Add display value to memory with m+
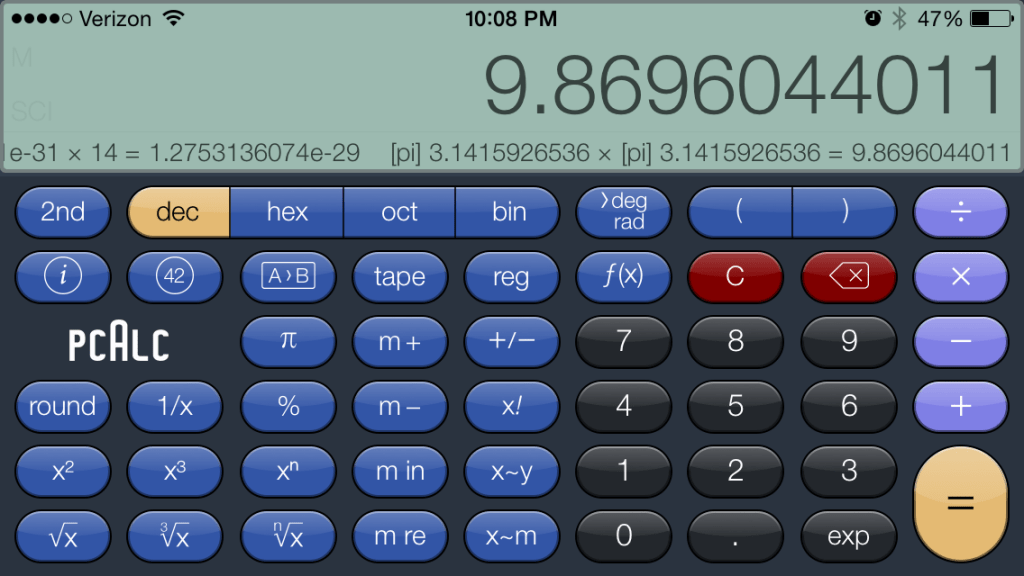1024x576 pixels. tap(399, 341)
